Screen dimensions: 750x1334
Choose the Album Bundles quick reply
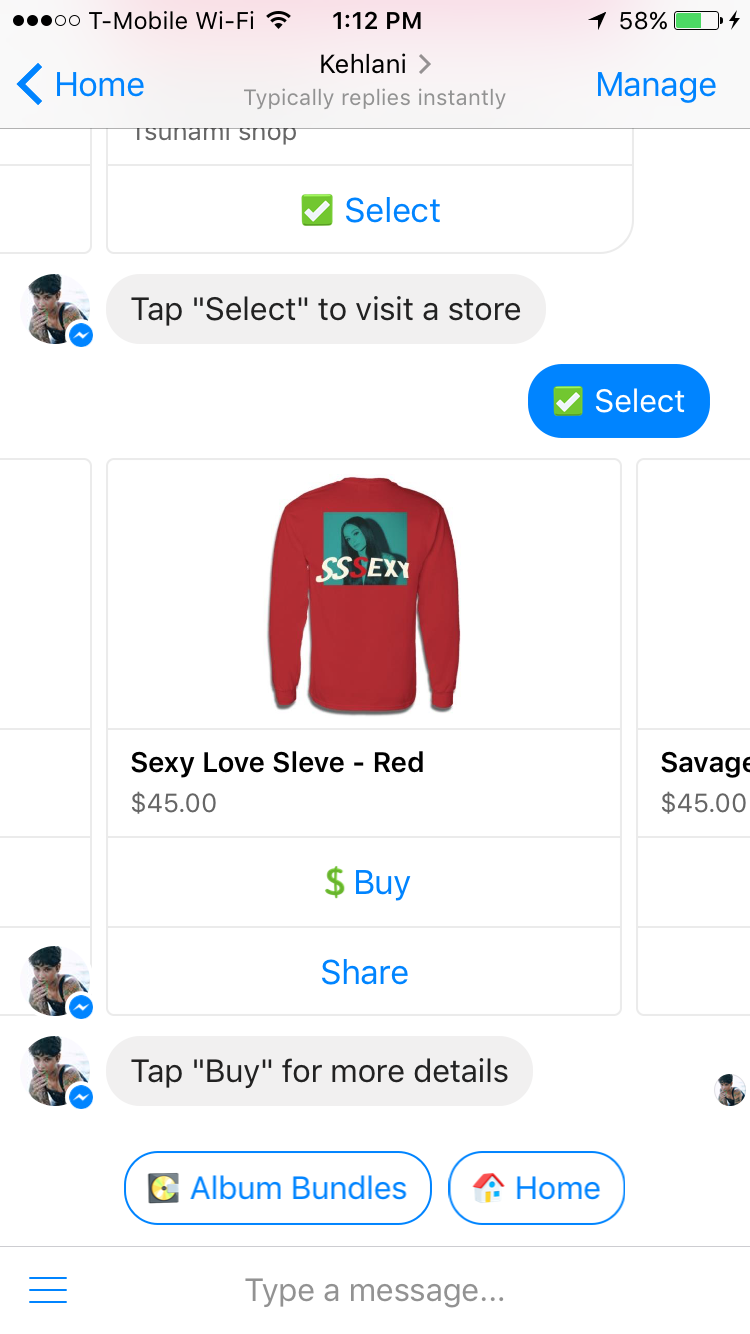278,1188
